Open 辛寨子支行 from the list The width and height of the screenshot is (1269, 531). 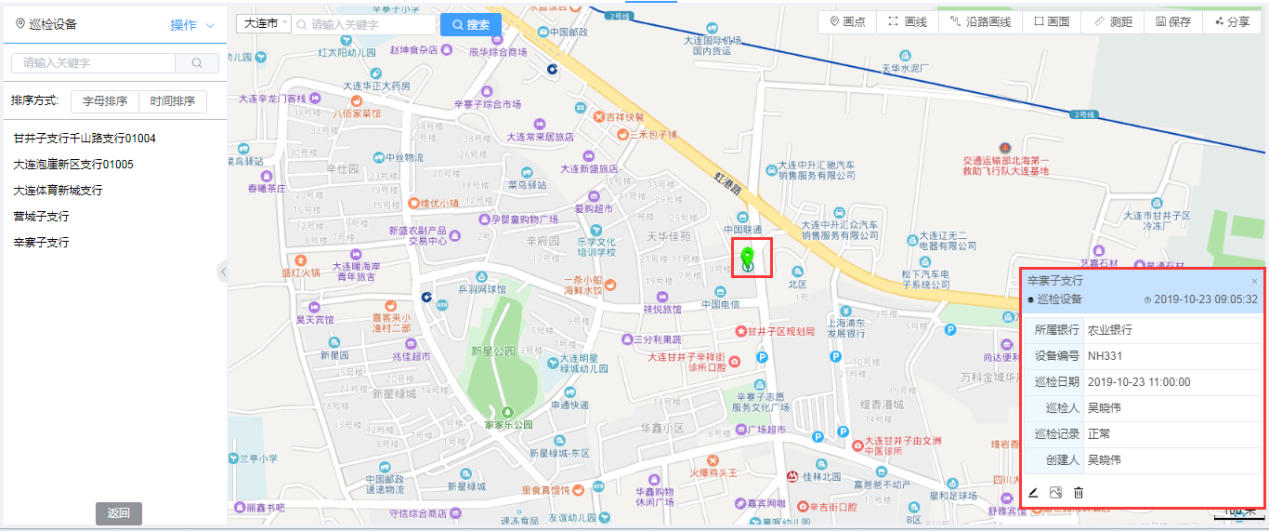41,242
